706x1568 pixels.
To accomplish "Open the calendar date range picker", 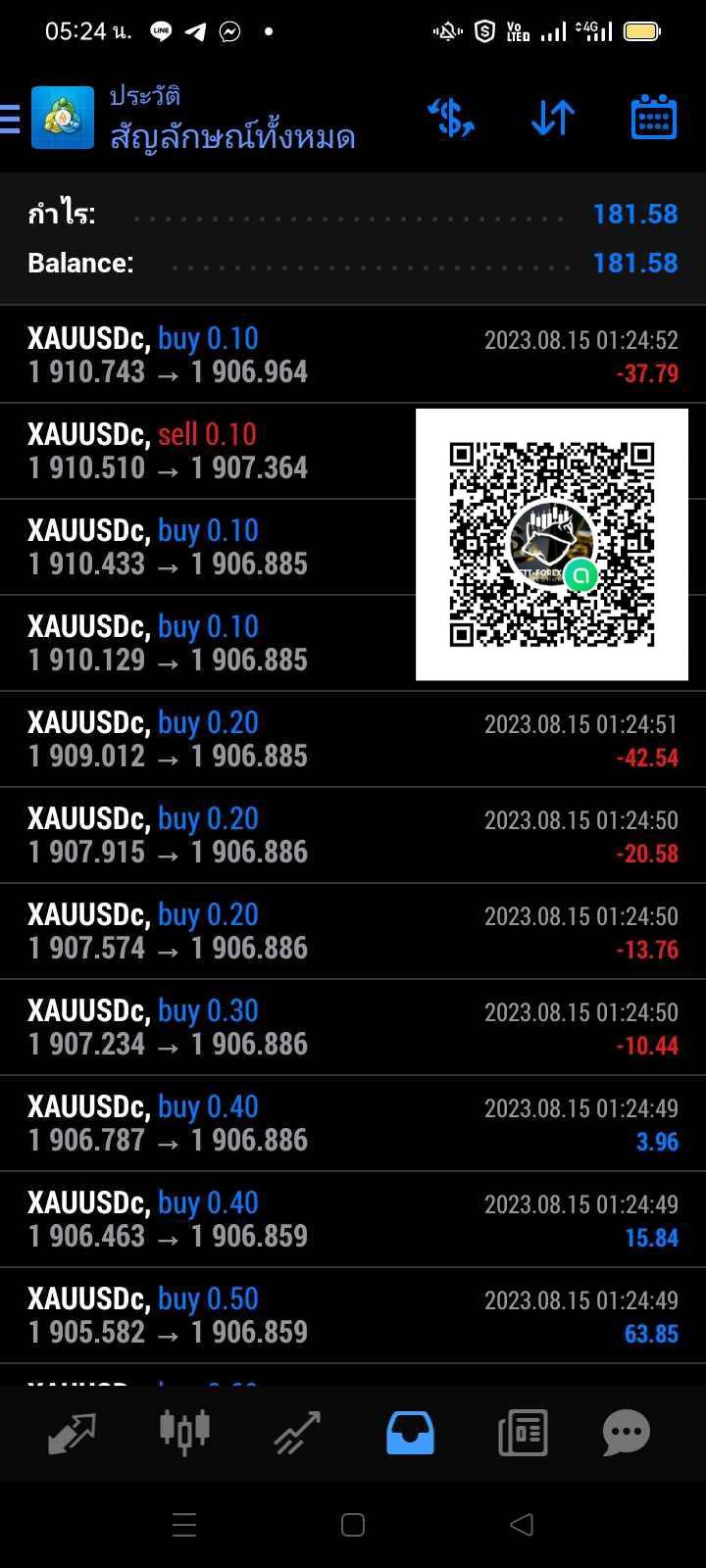I will 653,119.
